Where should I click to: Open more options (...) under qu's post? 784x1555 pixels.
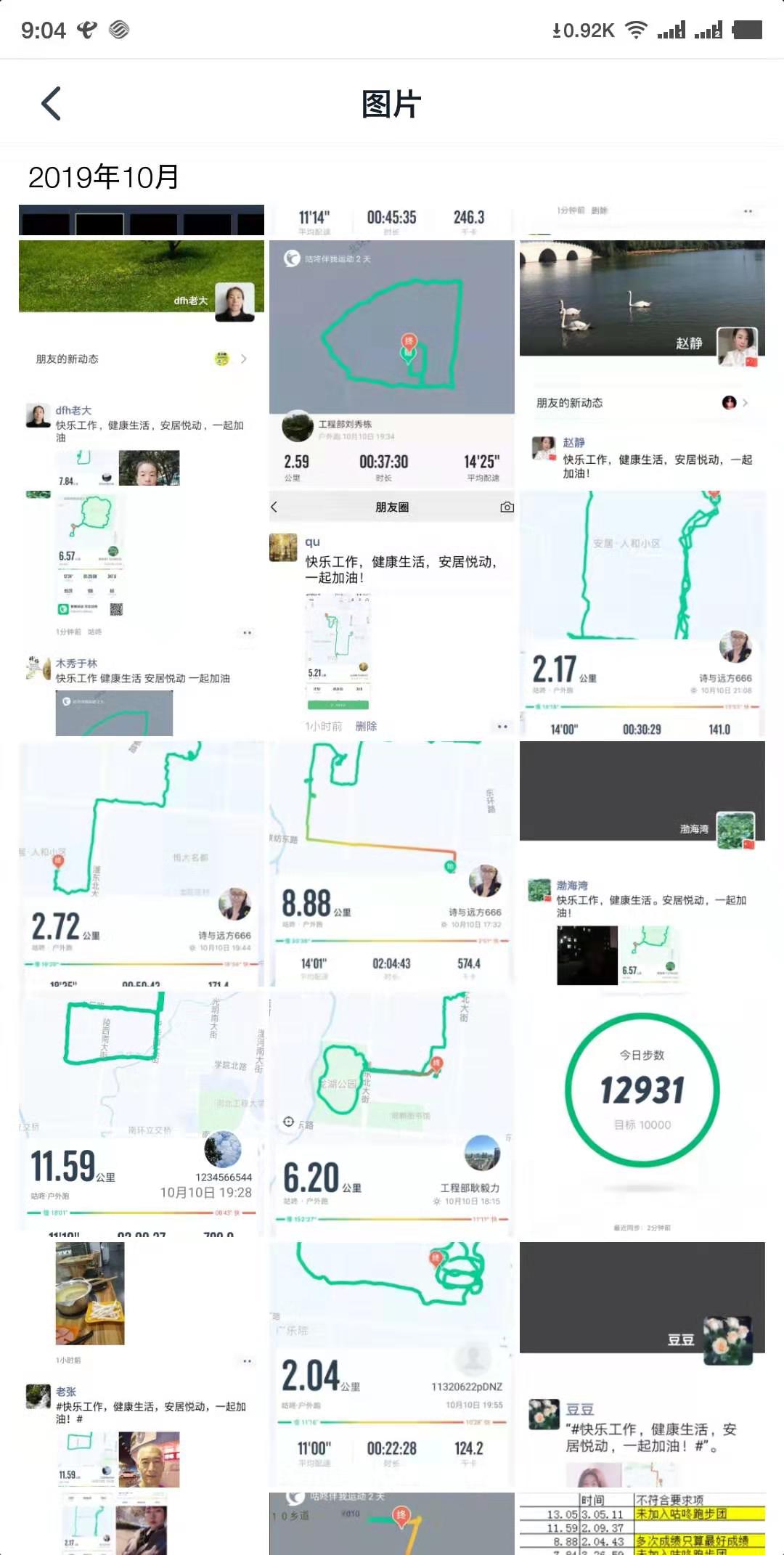[x=502, y=726]
